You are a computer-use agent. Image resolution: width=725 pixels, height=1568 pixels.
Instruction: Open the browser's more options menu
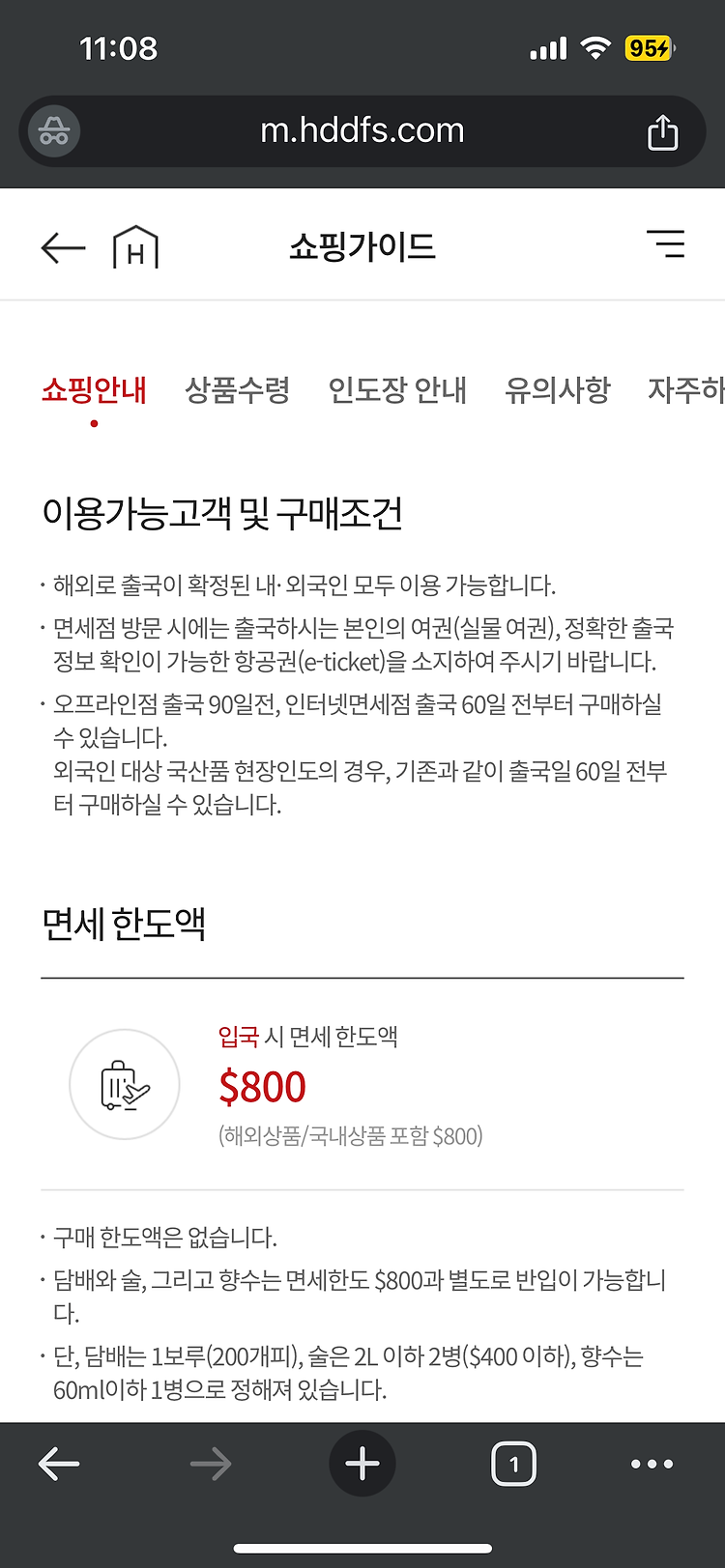coord(652,1464)
